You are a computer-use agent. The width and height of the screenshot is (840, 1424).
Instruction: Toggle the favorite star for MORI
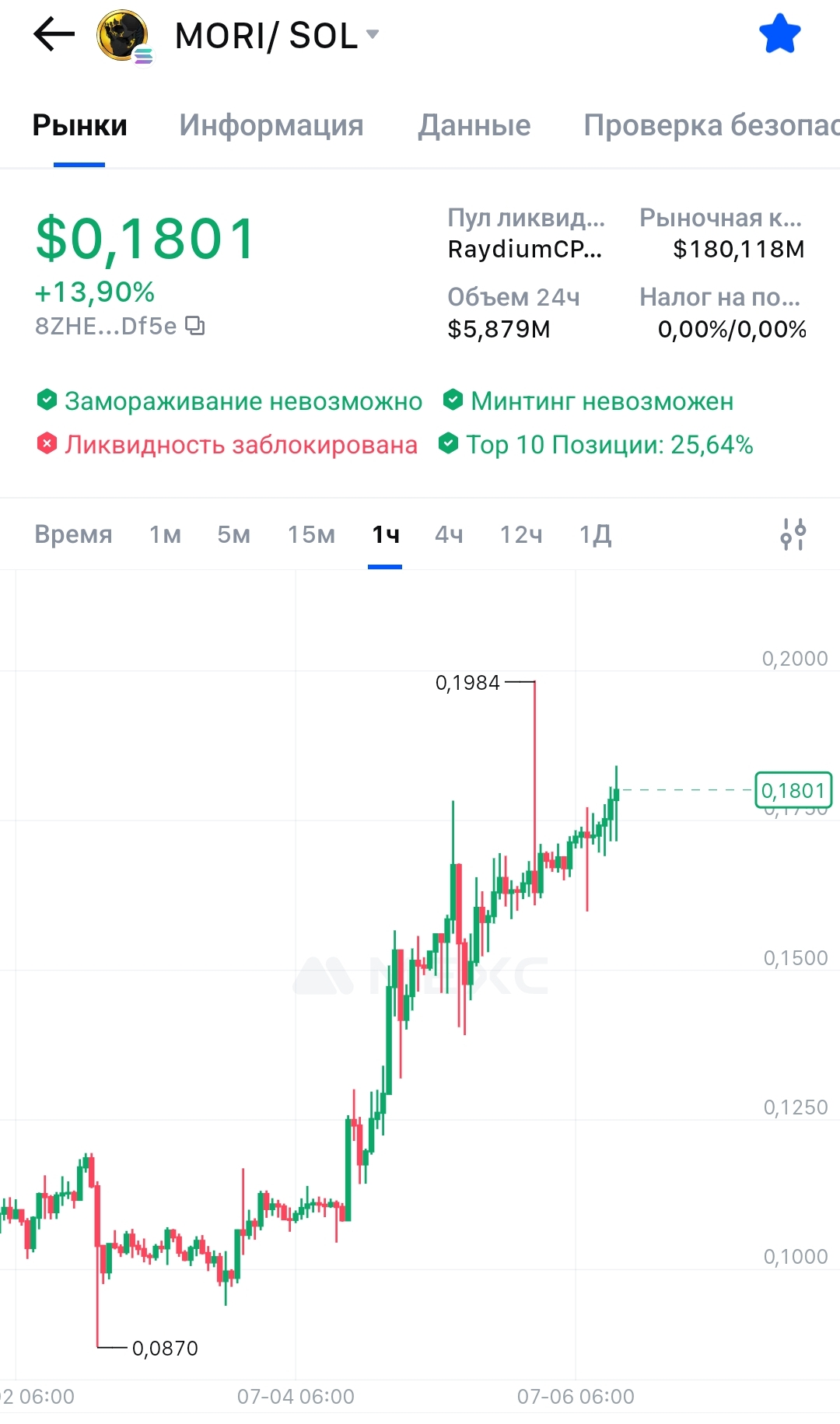click(779, 34)
